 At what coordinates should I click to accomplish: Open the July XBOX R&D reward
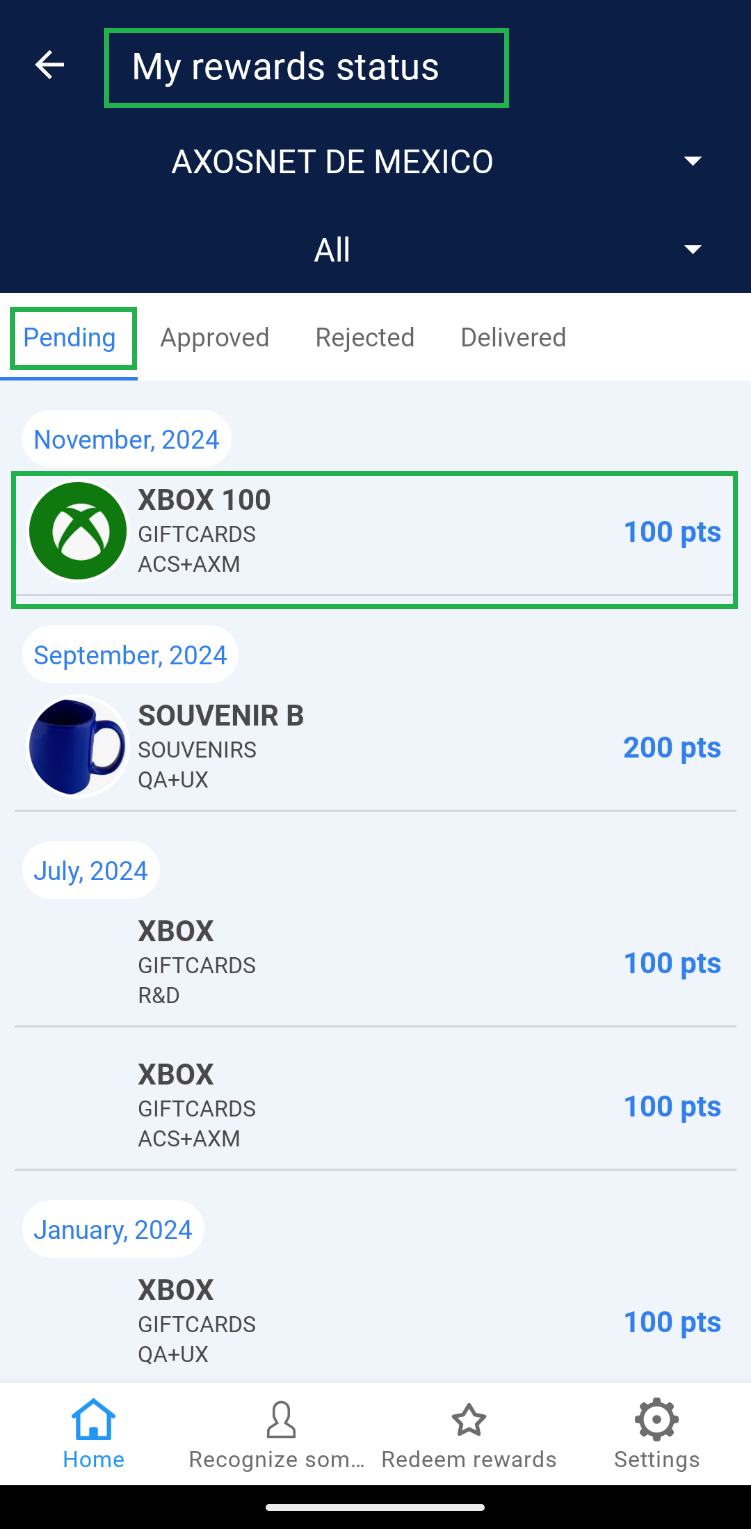click(x=375, y=962)
